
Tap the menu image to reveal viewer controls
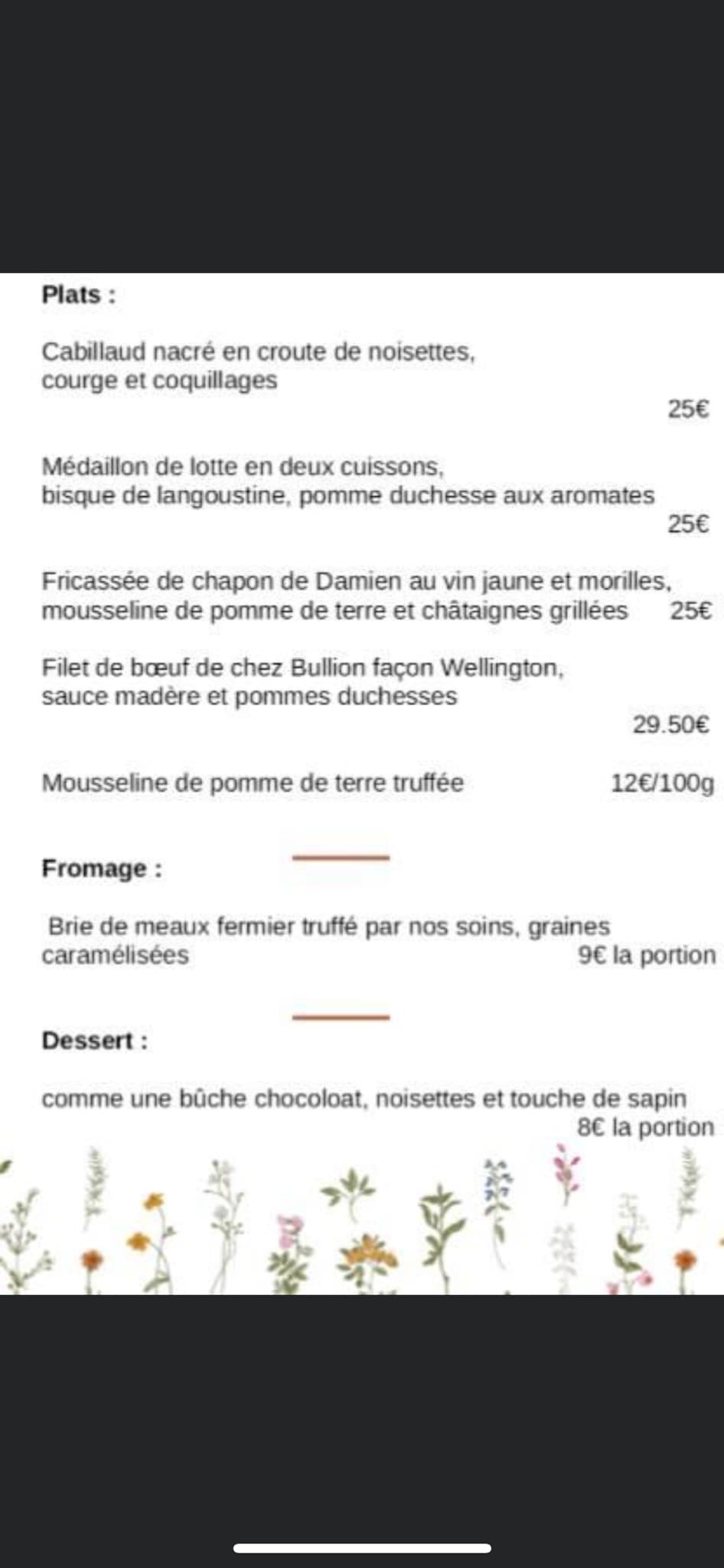[362, 784]
